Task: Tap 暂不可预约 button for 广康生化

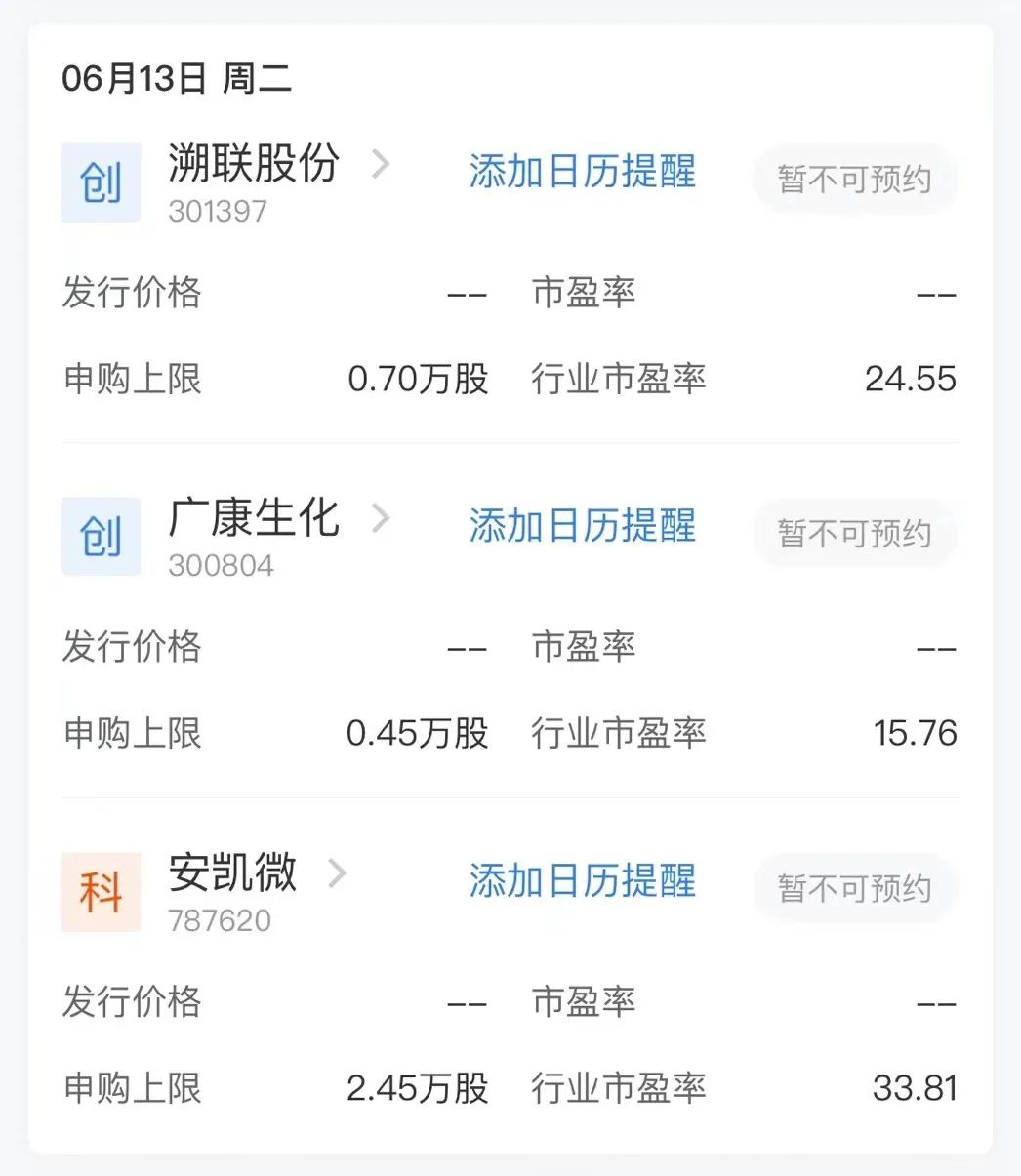Action: pos(854,534)
